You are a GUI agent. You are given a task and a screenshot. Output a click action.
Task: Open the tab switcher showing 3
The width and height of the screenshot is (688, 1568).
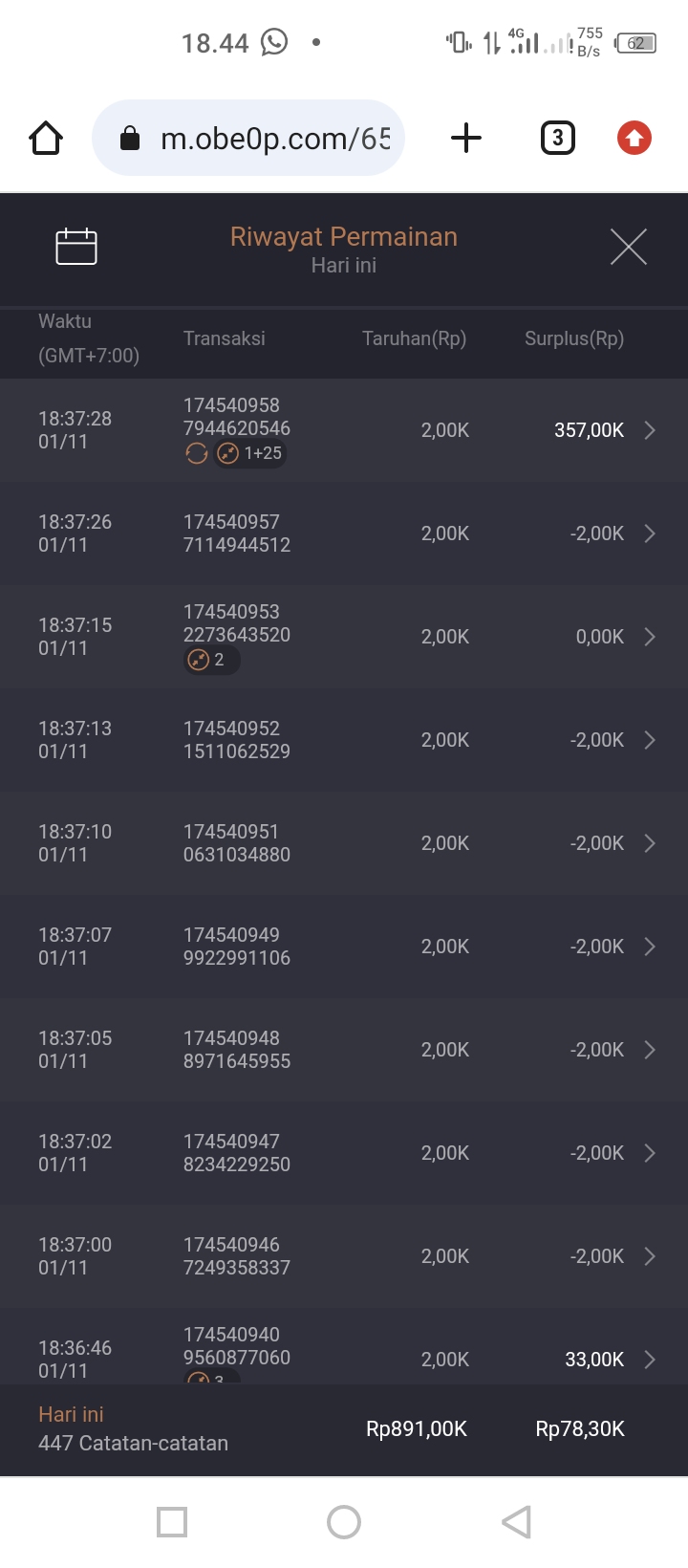click(558, 139)
